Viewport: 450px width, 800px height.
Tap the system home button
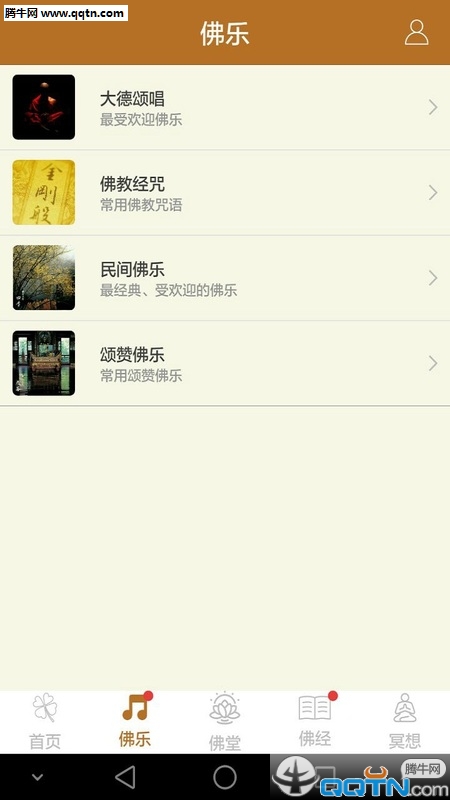[225, 777]
